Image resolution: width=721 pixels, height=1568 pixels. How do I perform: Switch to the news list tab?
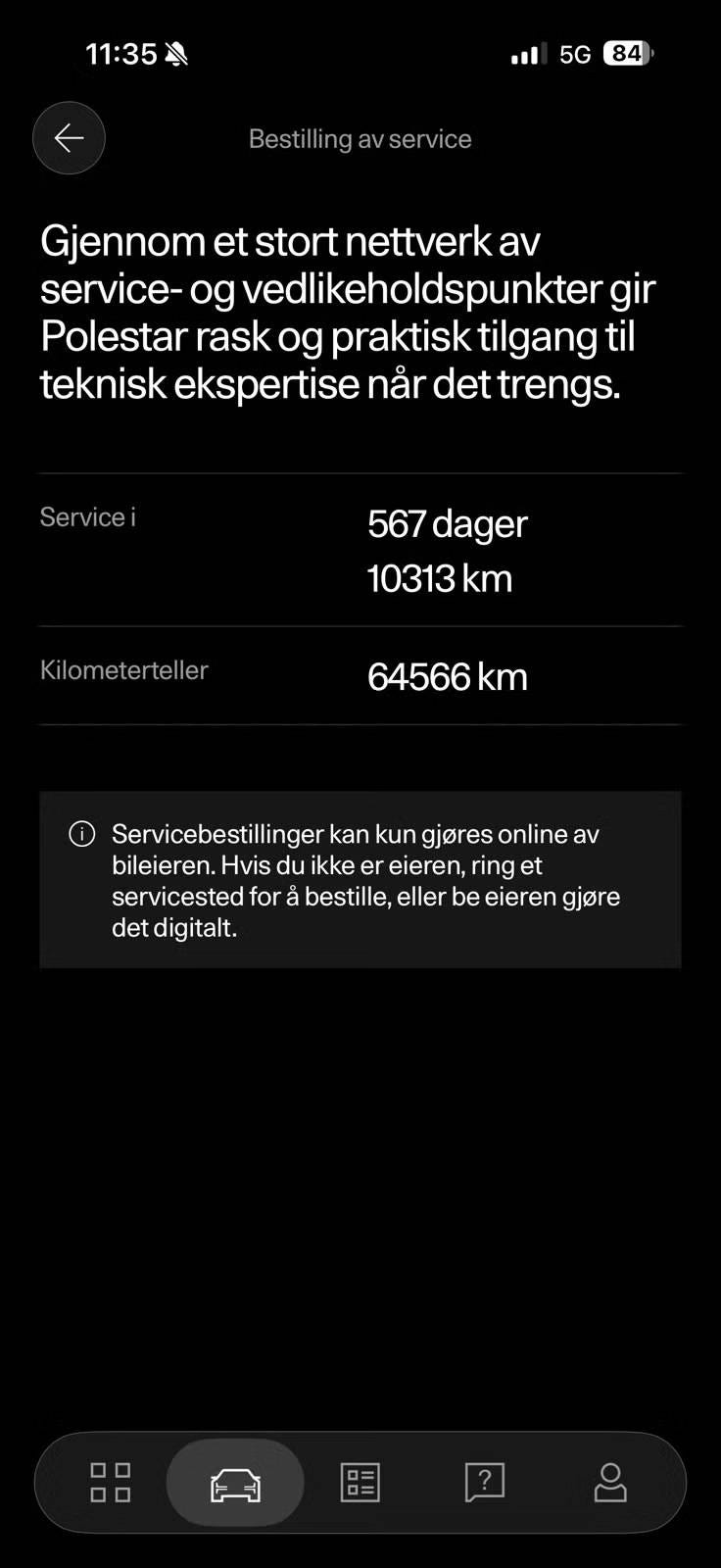click(360, 1482)
